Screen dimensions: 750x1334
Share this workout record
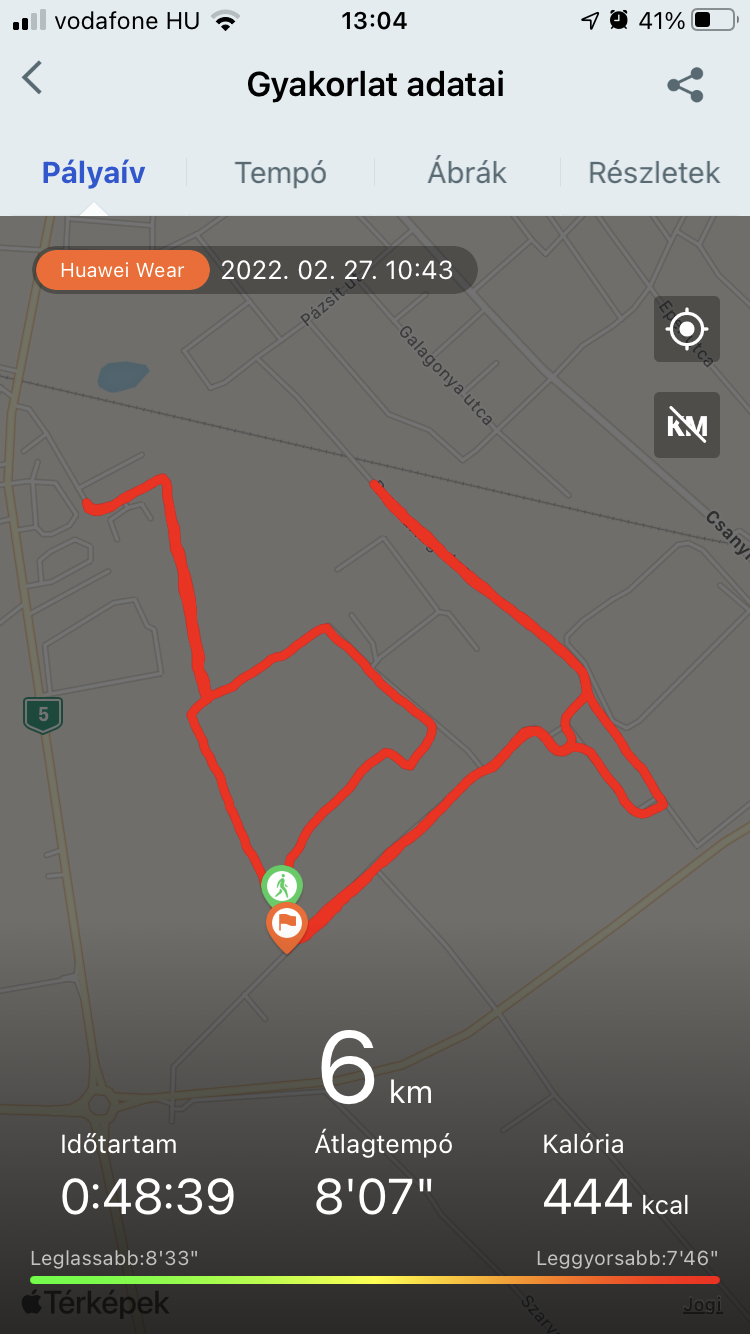(685, 85)
